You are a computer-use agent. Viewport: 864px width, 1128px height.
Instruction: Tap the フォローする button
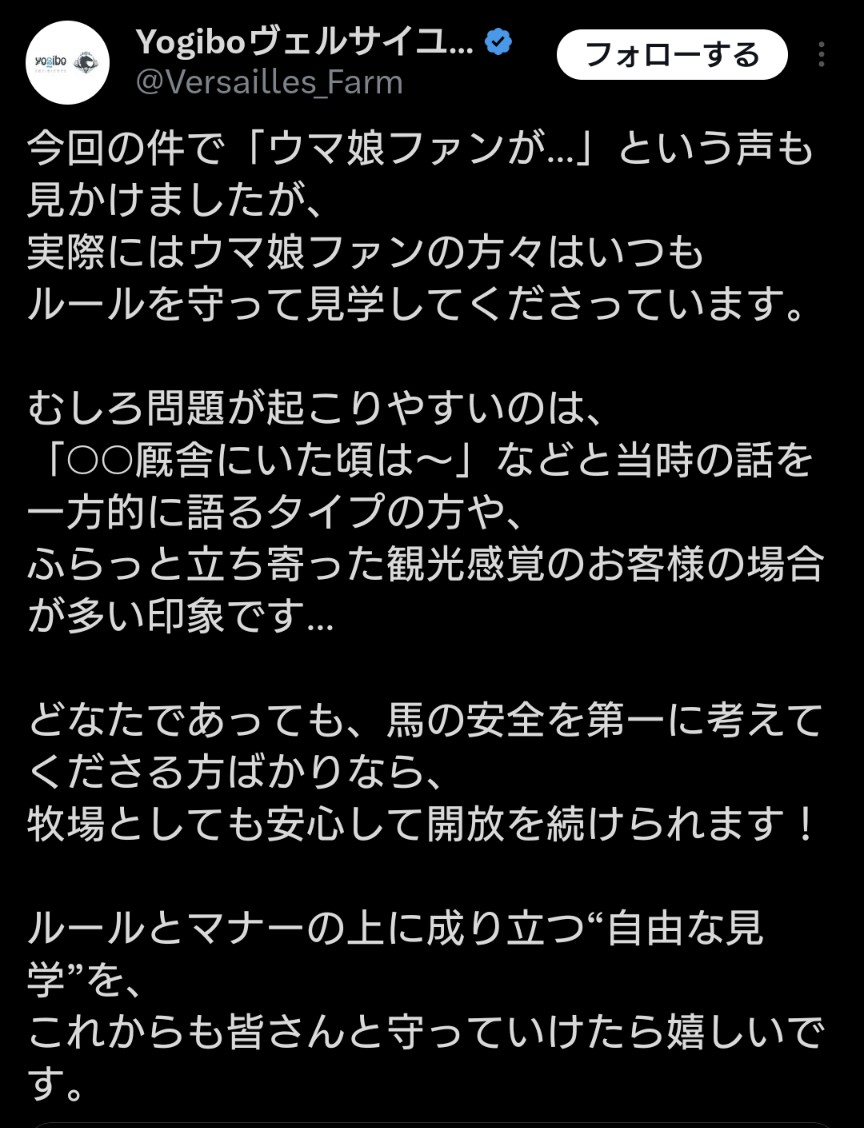(672, 54)
